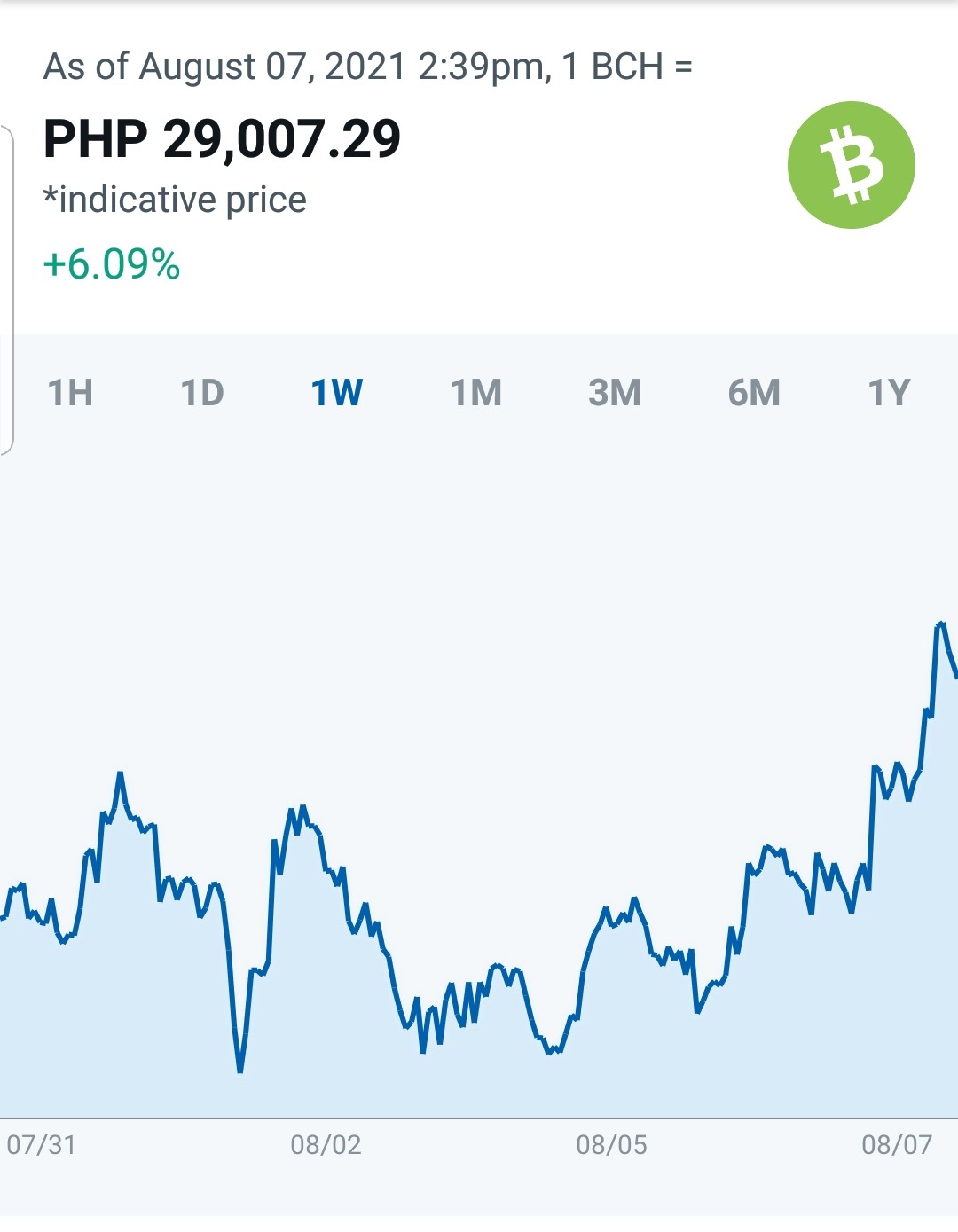View the 1Y price history
The height and width of the screenshot is (1232, 958).
(x=890, y=393)
